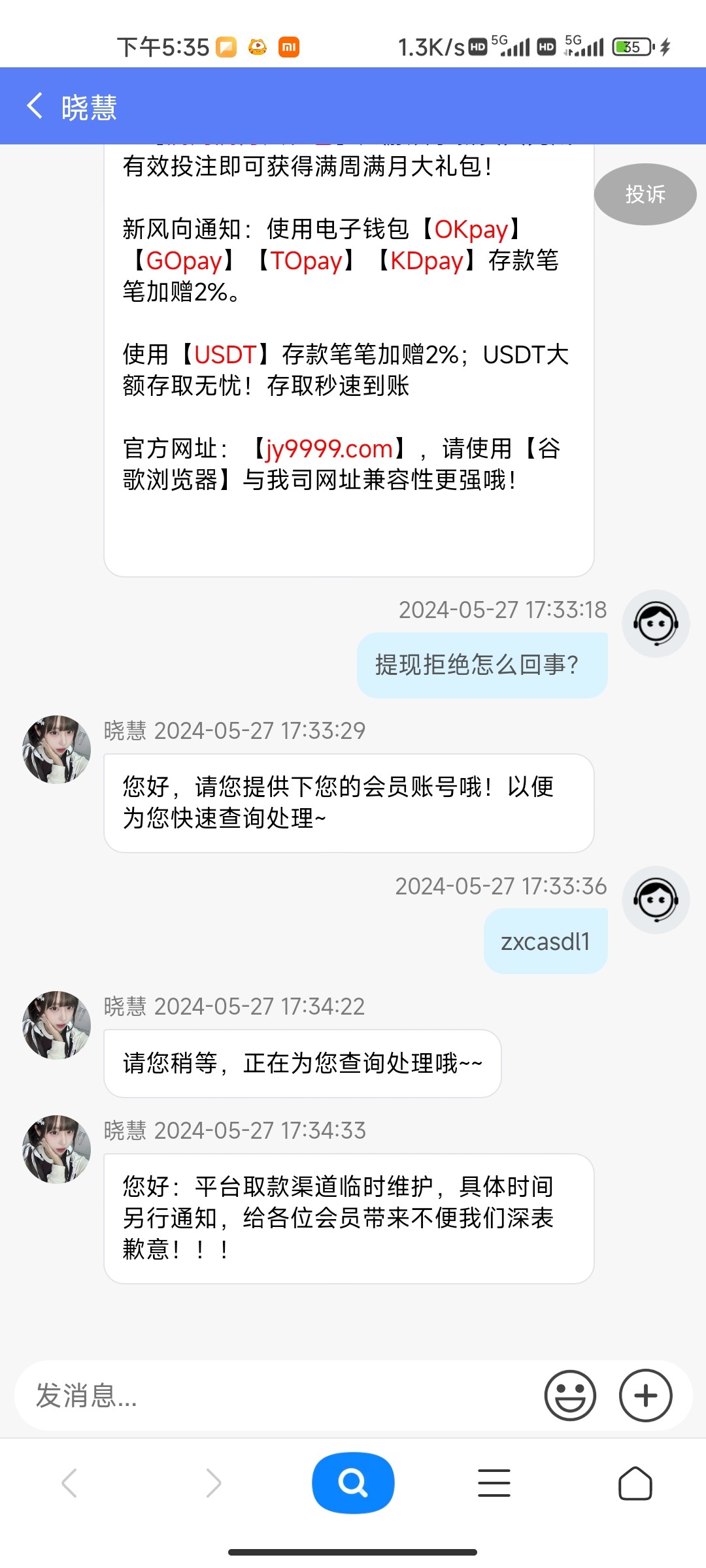Tap the 发消息 message input field
The image size is (706, 1568).
261,1396
